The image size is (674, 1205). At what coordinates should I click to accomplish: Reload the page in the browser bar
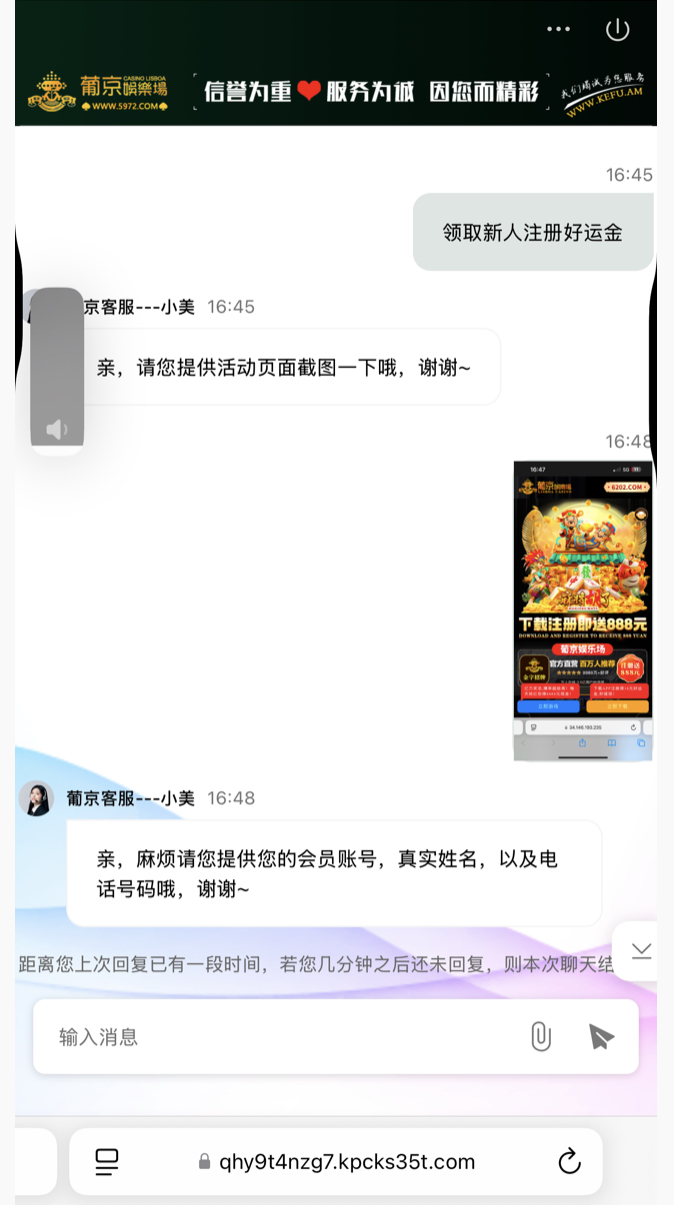(x=569, y=1162)
